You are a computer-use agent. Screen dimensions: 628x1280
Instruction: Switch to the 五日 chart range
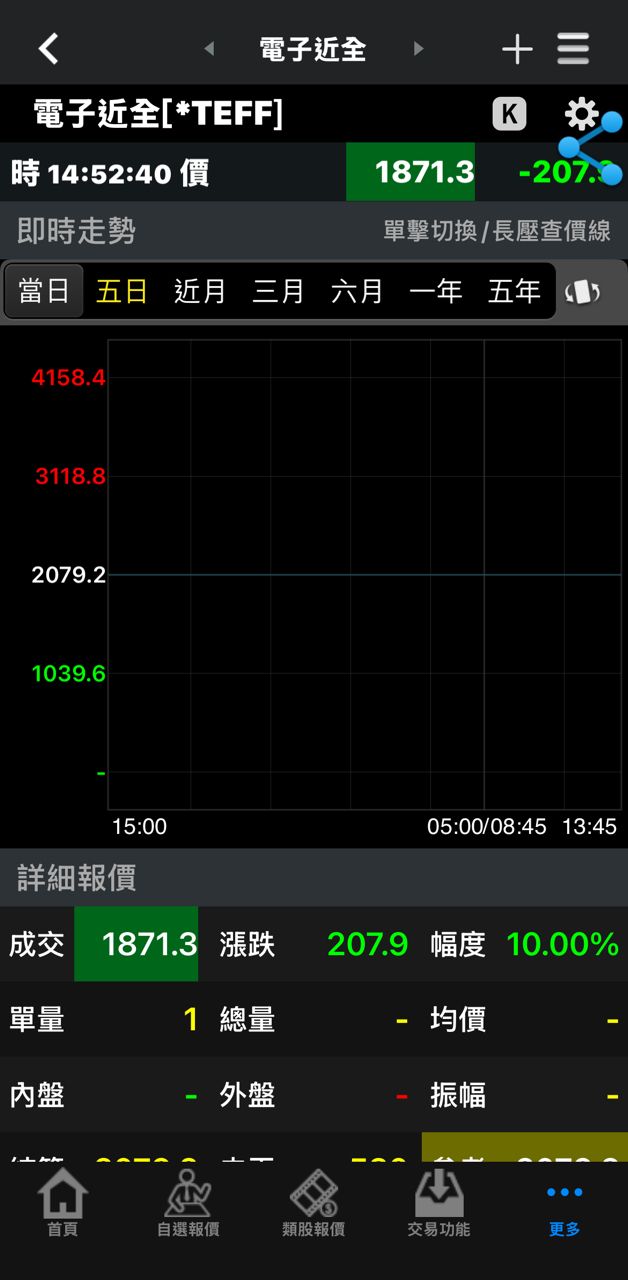[122, 291]
